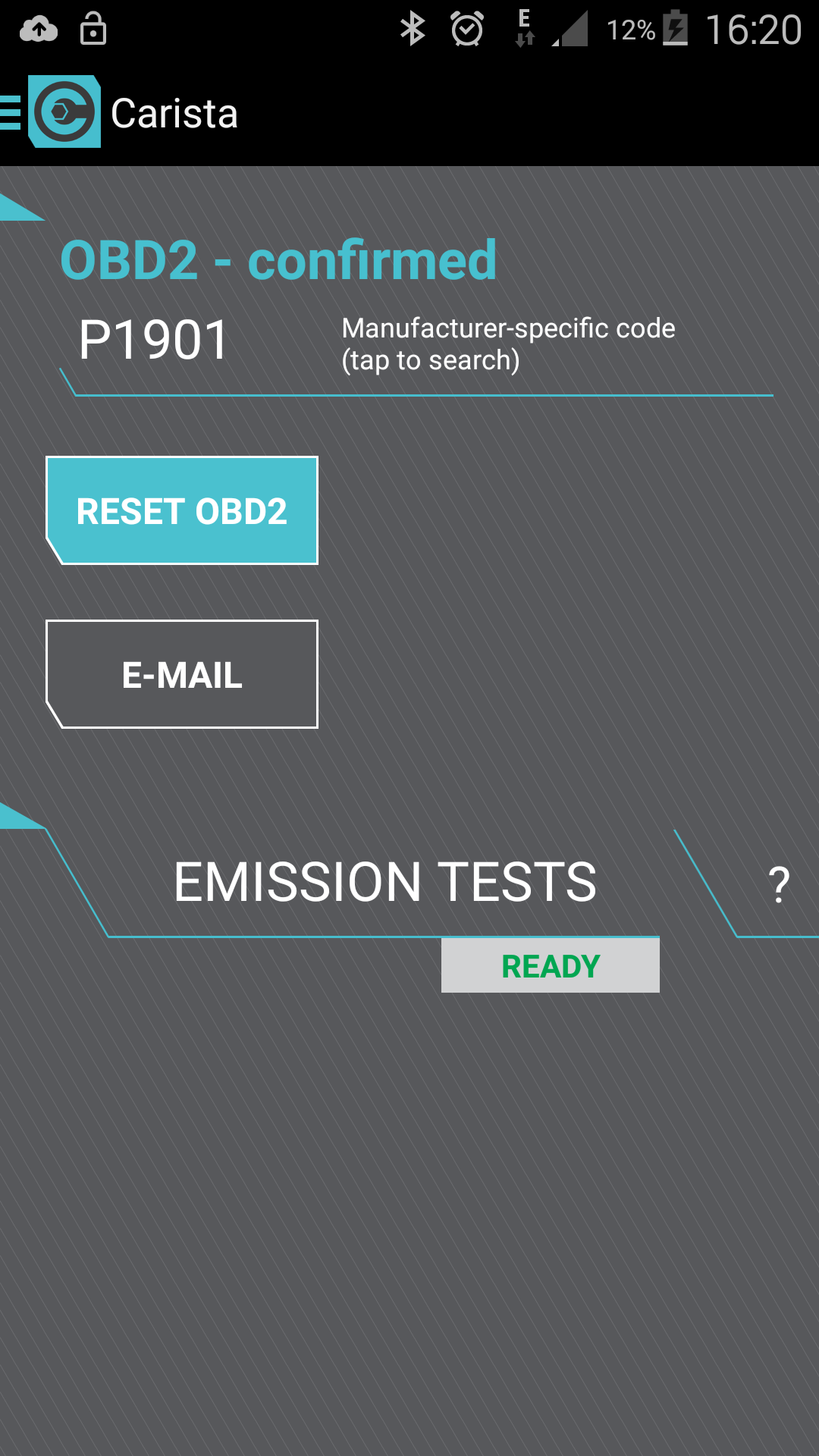Image resolution: width=819 pixels, height=1456 pixels.
Task: Tap the RESET OBD2 button
Action: 182,510
